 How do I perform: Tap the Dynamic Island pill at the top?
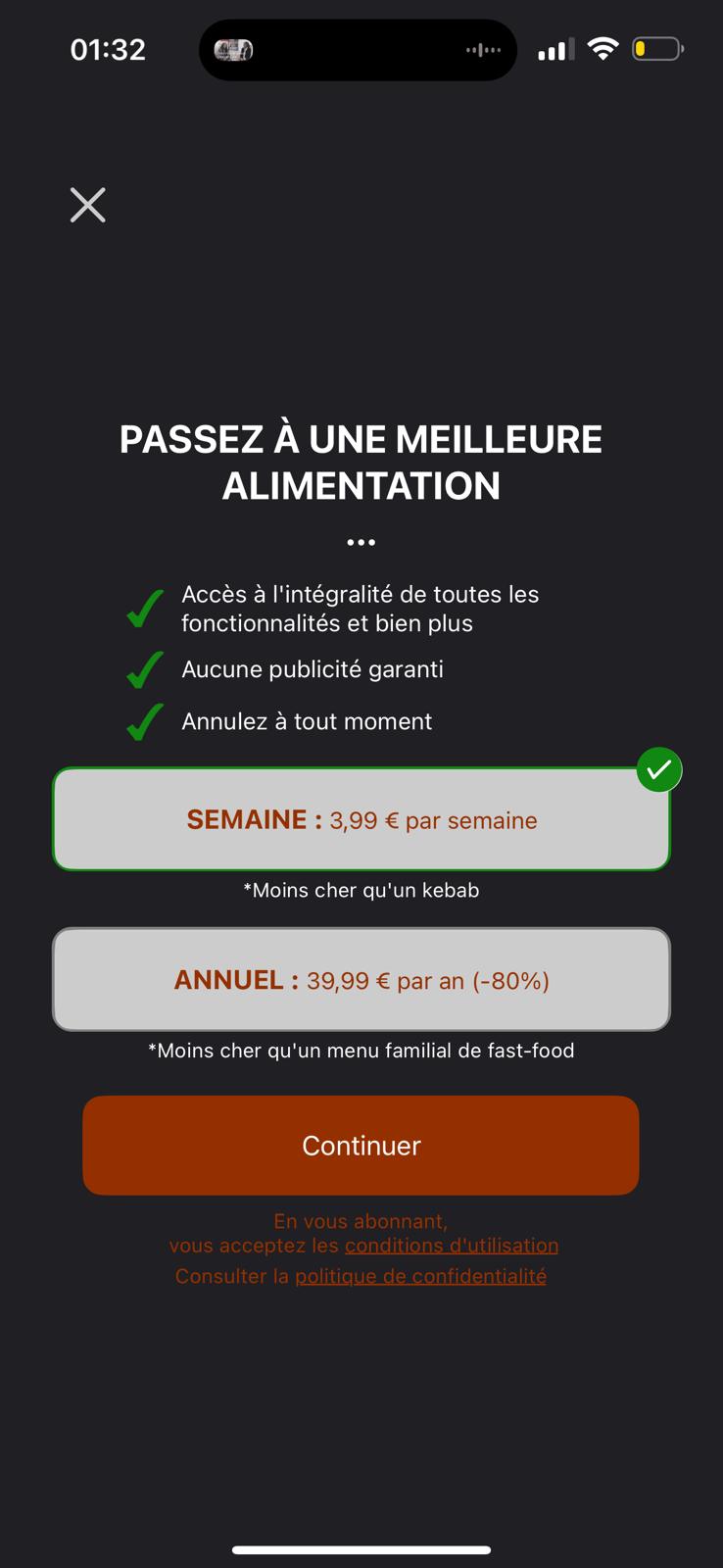358,49
